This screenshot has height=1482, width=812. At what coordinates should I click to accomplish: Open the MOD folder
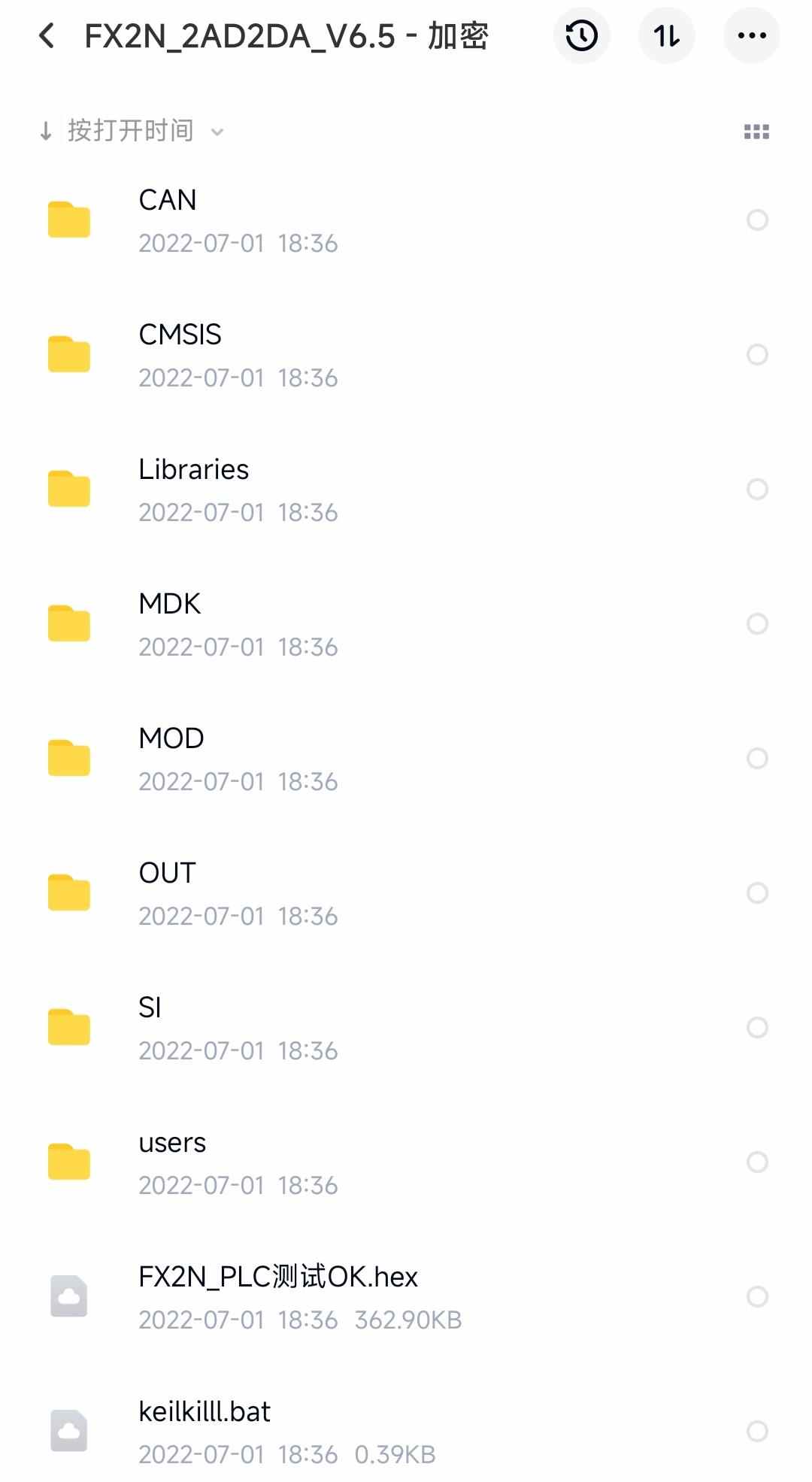tap(406, 759)
